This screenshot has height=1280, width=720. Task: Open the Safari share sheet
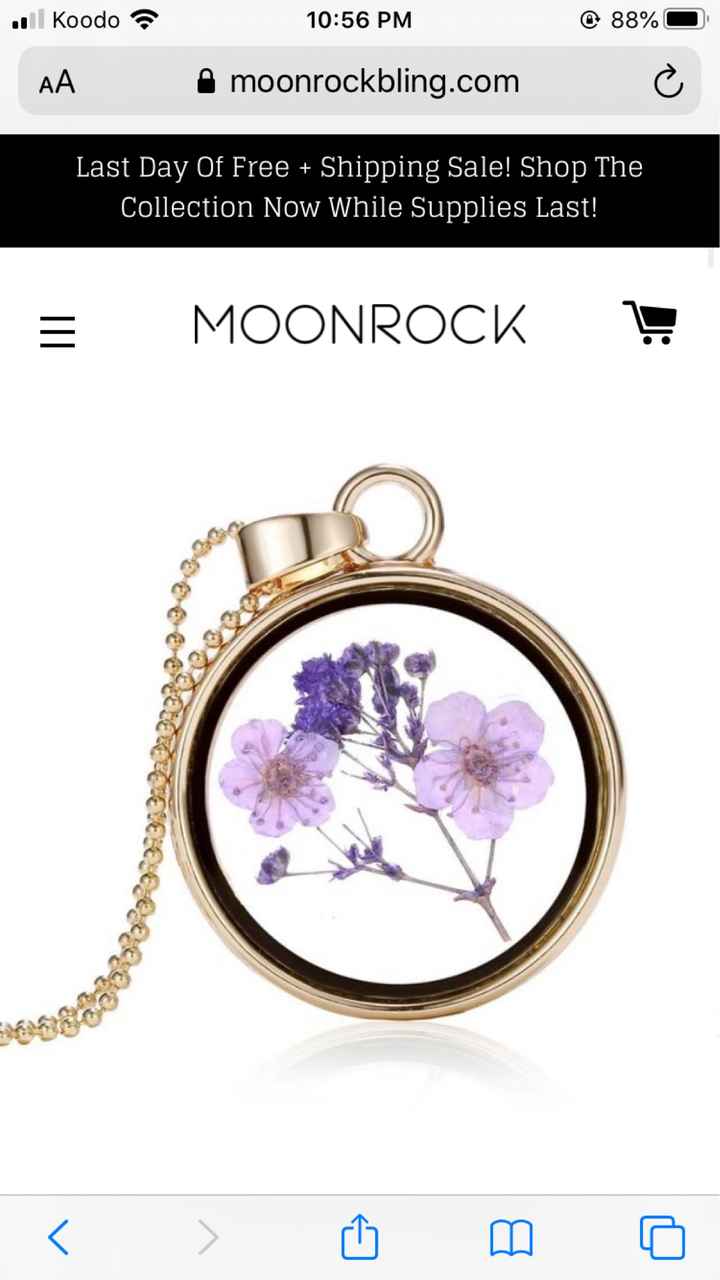click(359, 1238)
